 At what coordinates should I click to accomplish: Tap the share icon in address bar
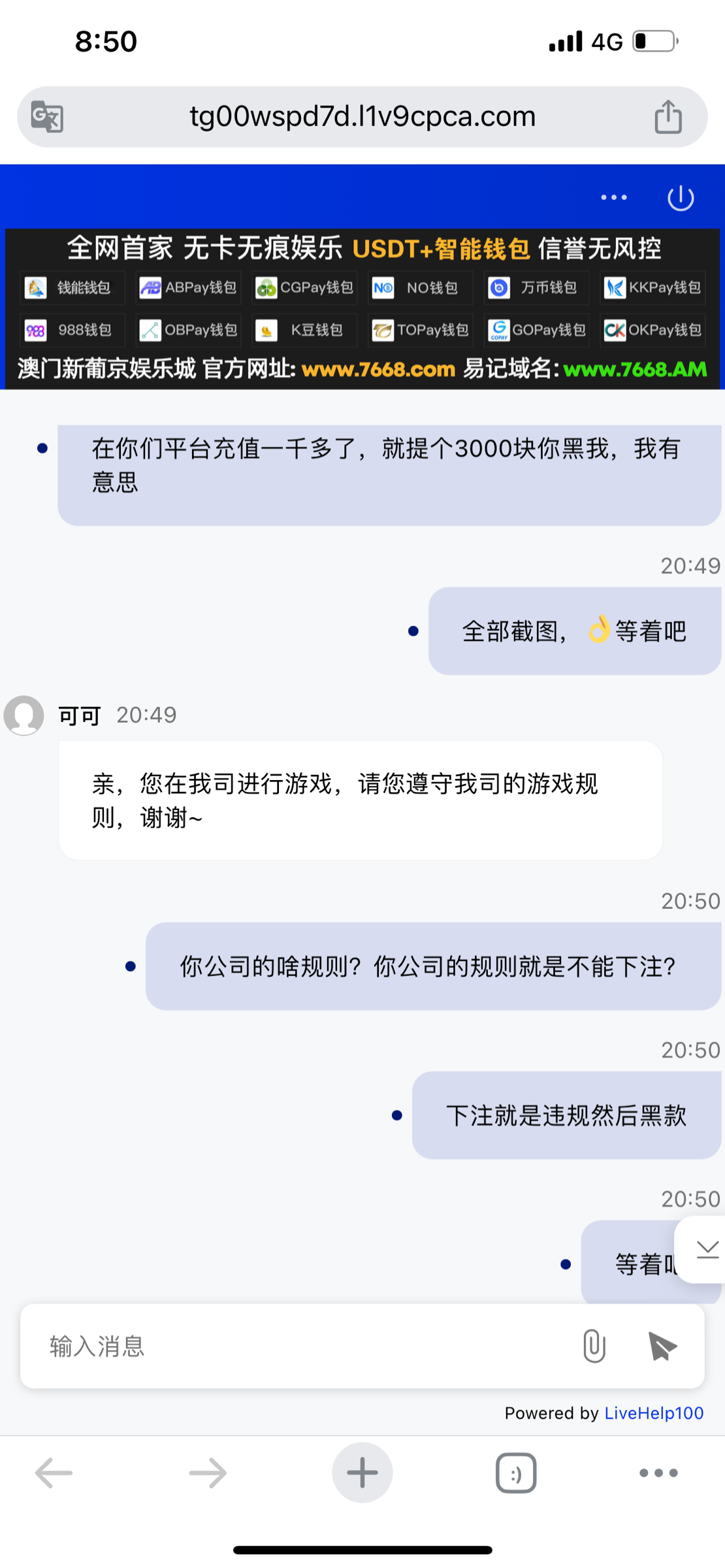point(667,115)
